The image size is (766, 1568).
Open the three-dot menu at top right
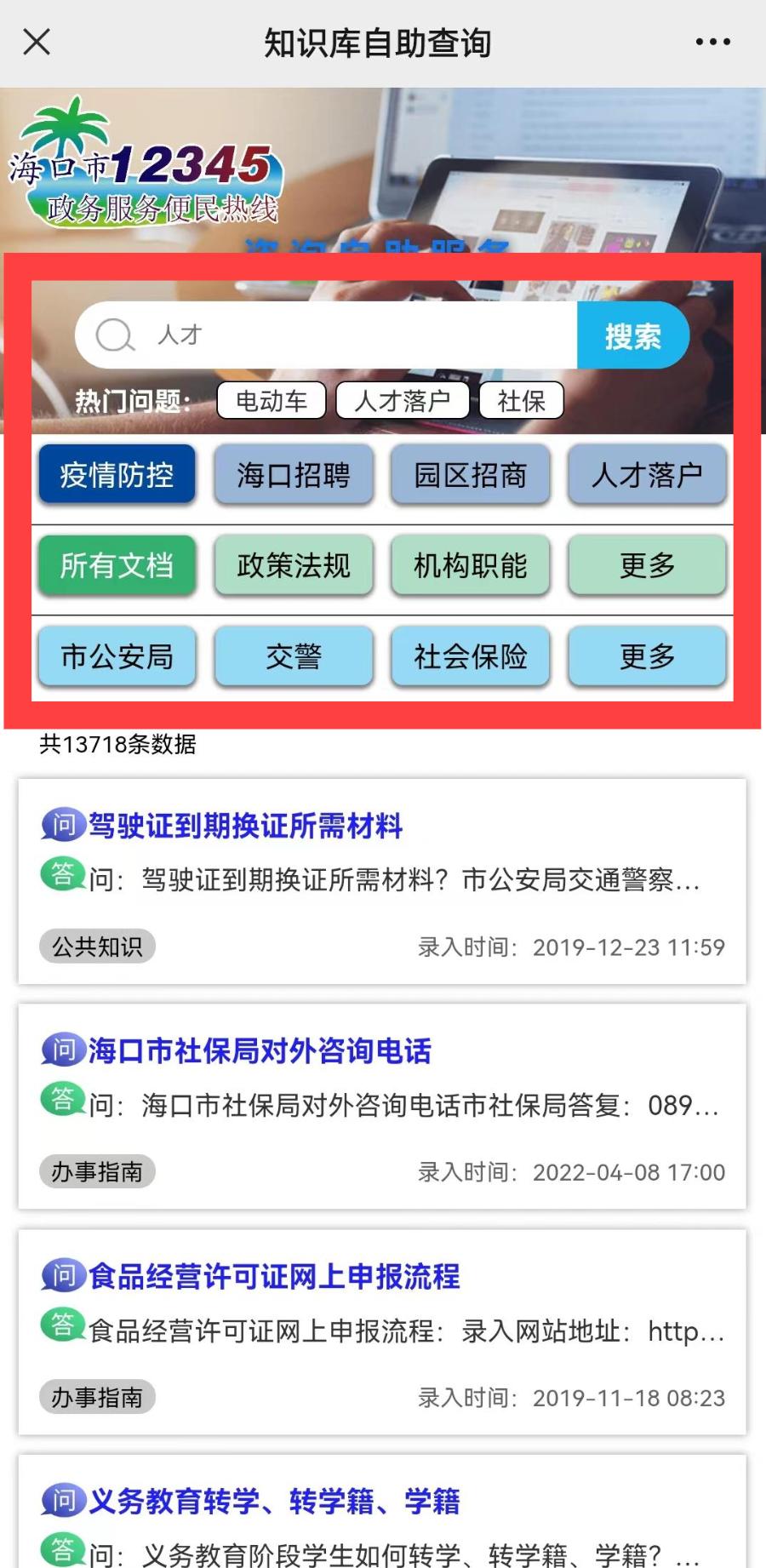[713, 40]
